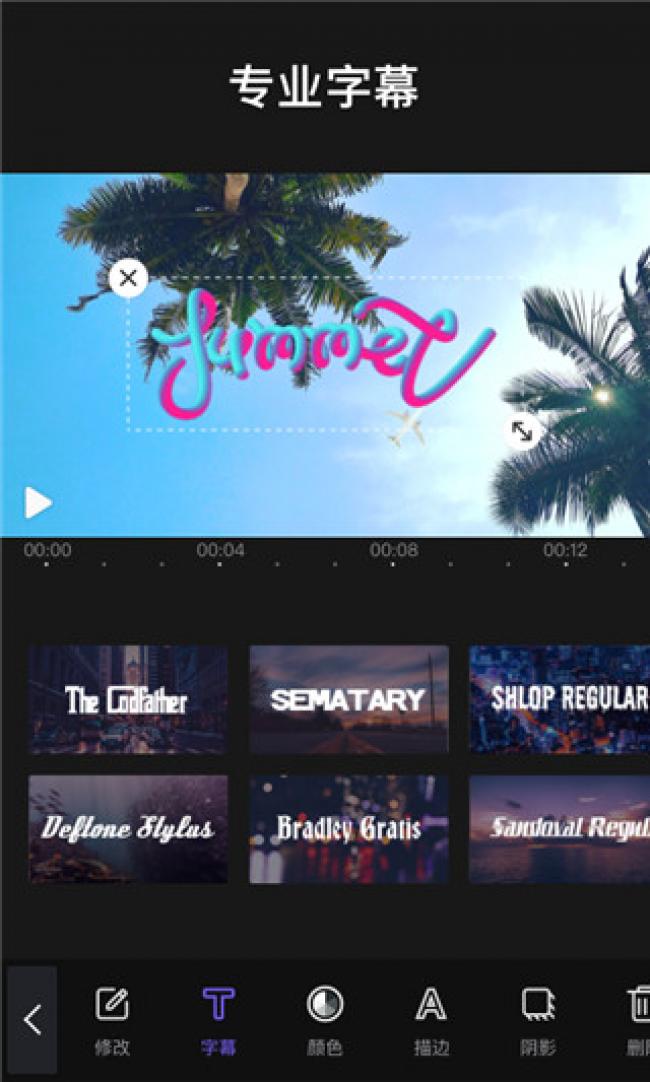
Task: Open the 阴影 shadow tool
Action: pos(538,1020)
